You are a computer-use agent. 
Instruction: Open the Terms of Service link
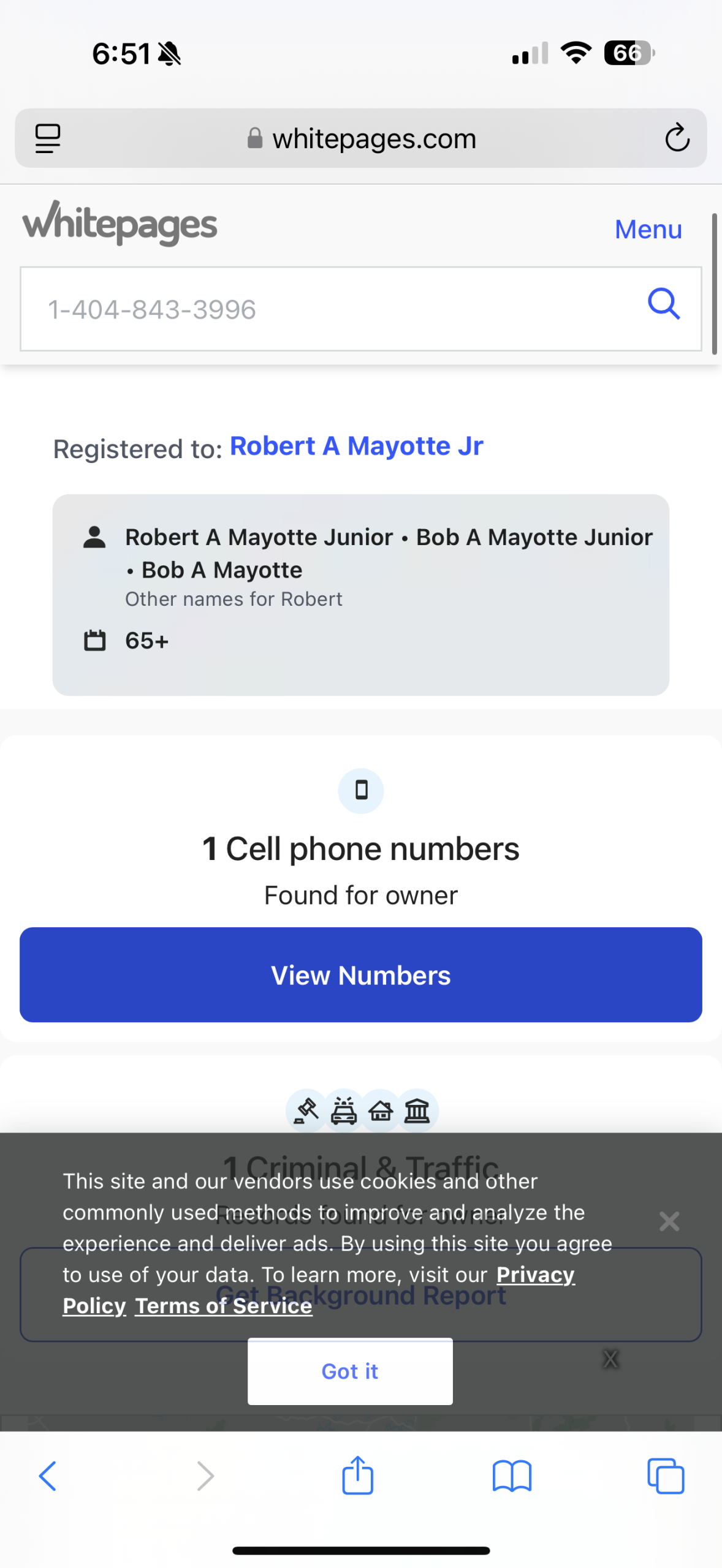tap(224, 1306)
